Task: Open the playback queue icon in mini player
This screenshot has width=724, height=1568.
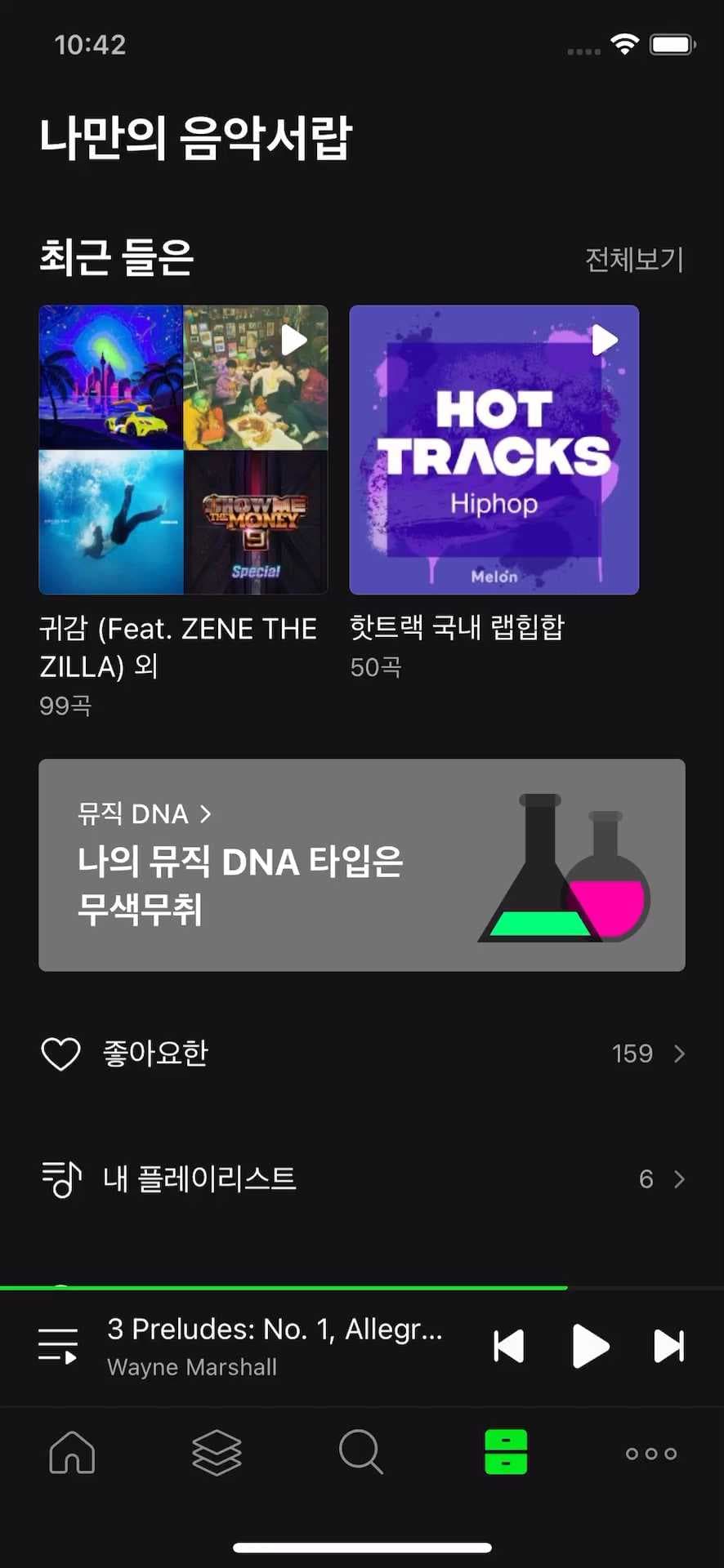Action: [x=57, y=1346]
